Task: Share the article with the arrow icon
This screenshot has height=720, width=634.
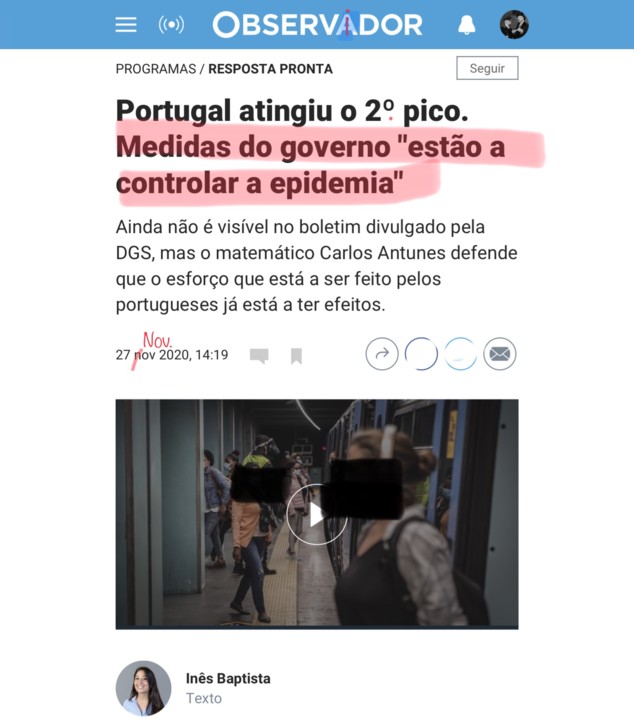Action: tap(382, 354)
